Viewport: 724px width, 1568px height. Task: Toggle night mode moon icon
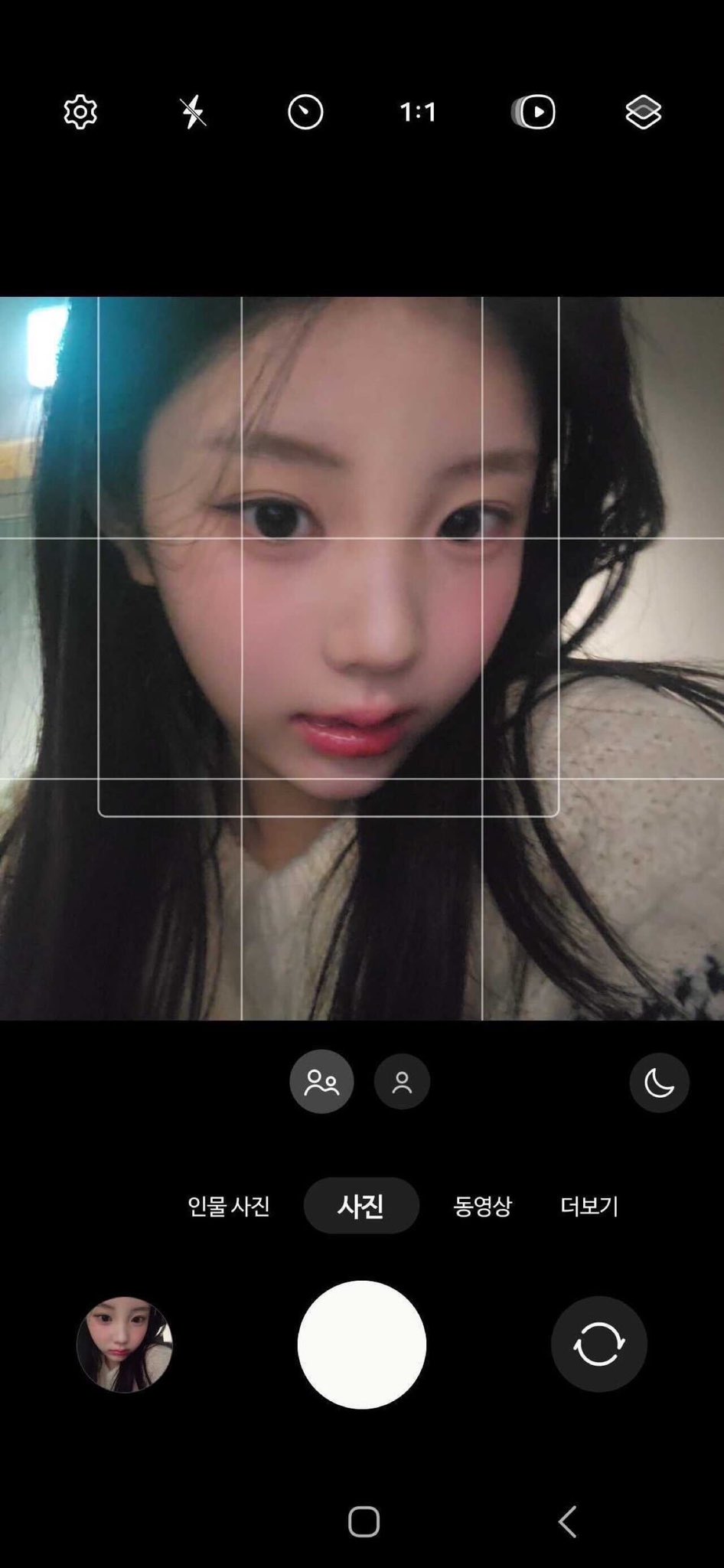point(659,1083)
